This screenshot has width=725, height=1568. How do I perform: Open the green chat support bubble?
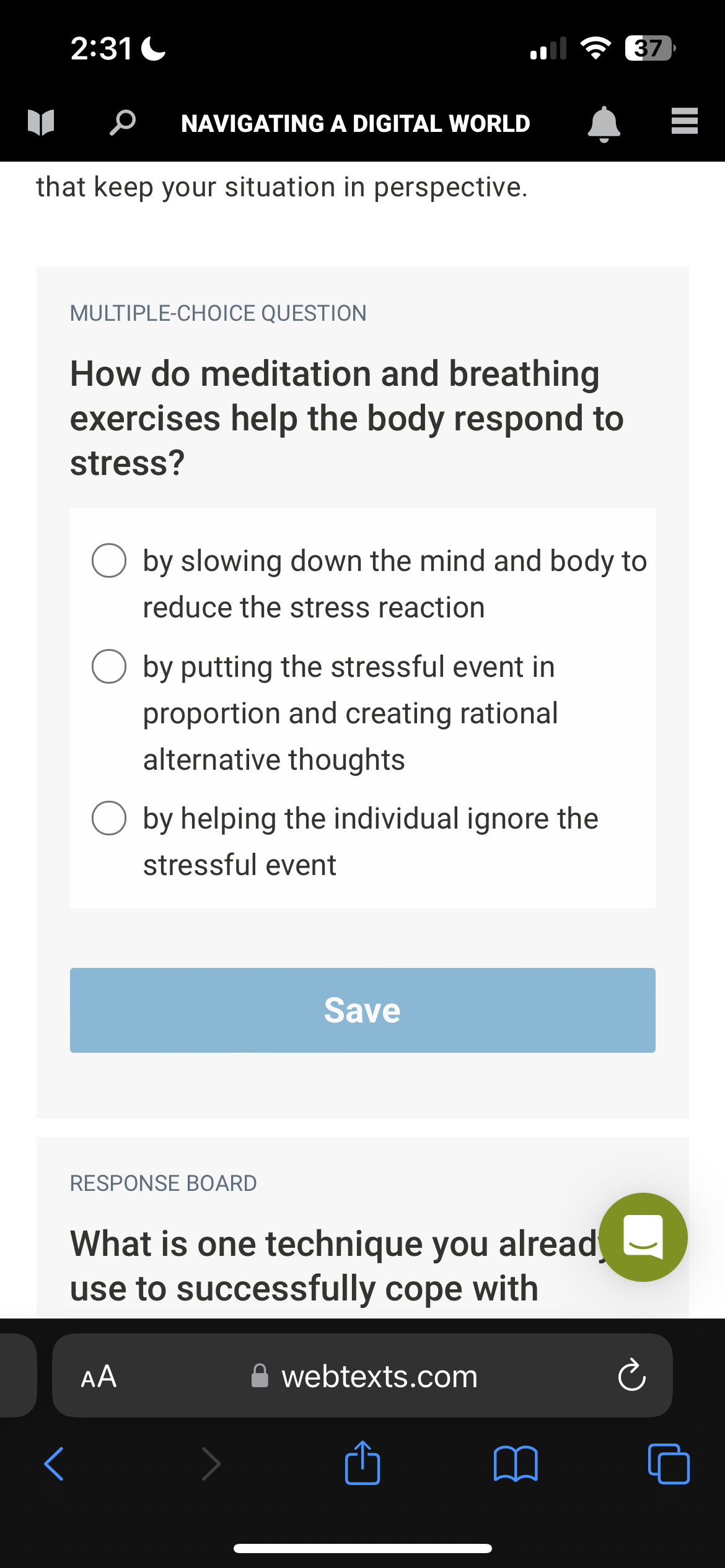coord(643,1236)
